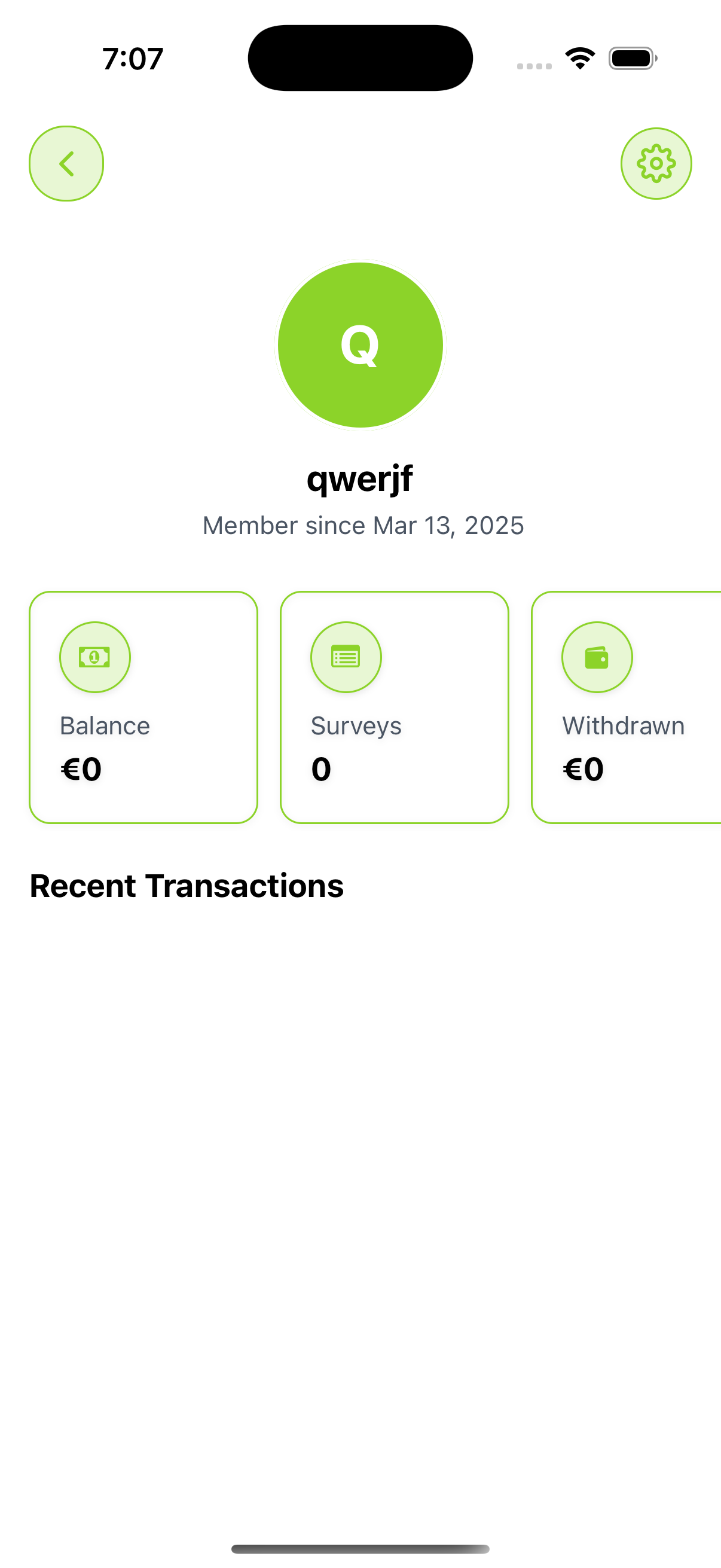
Task: Open settings via the gear icon
Action: click(x=656, y=164)
